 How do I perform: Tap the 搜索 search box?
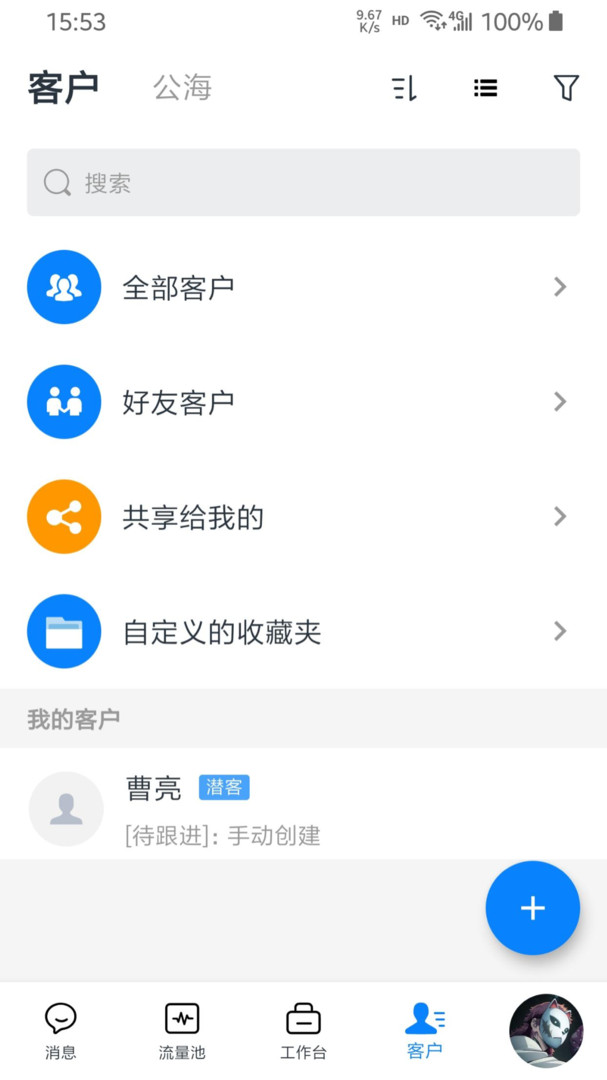(x=303, y=183)
